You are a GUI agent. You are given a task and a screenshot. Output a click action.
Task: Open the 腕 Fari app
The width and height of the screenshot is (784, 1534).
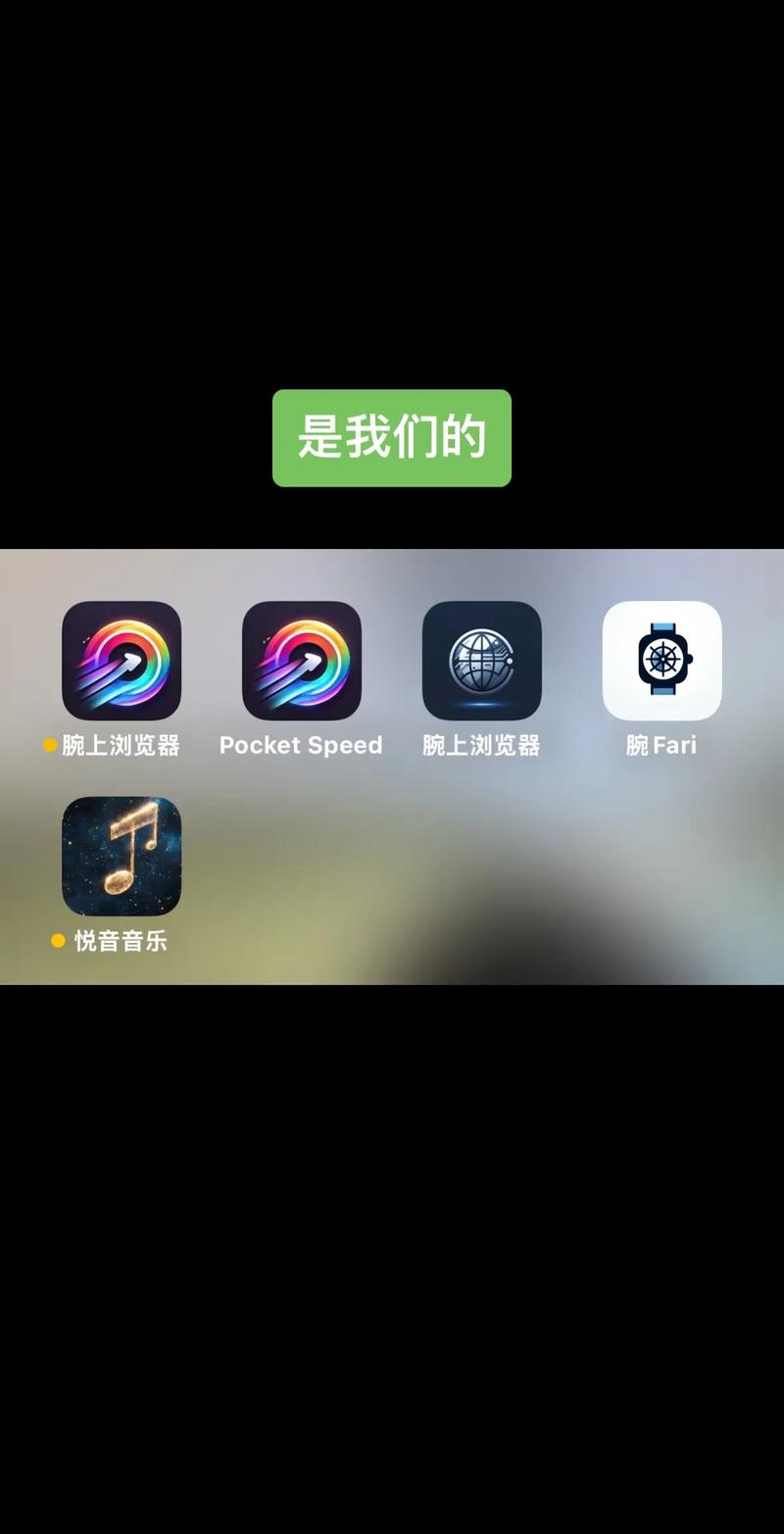661,660
